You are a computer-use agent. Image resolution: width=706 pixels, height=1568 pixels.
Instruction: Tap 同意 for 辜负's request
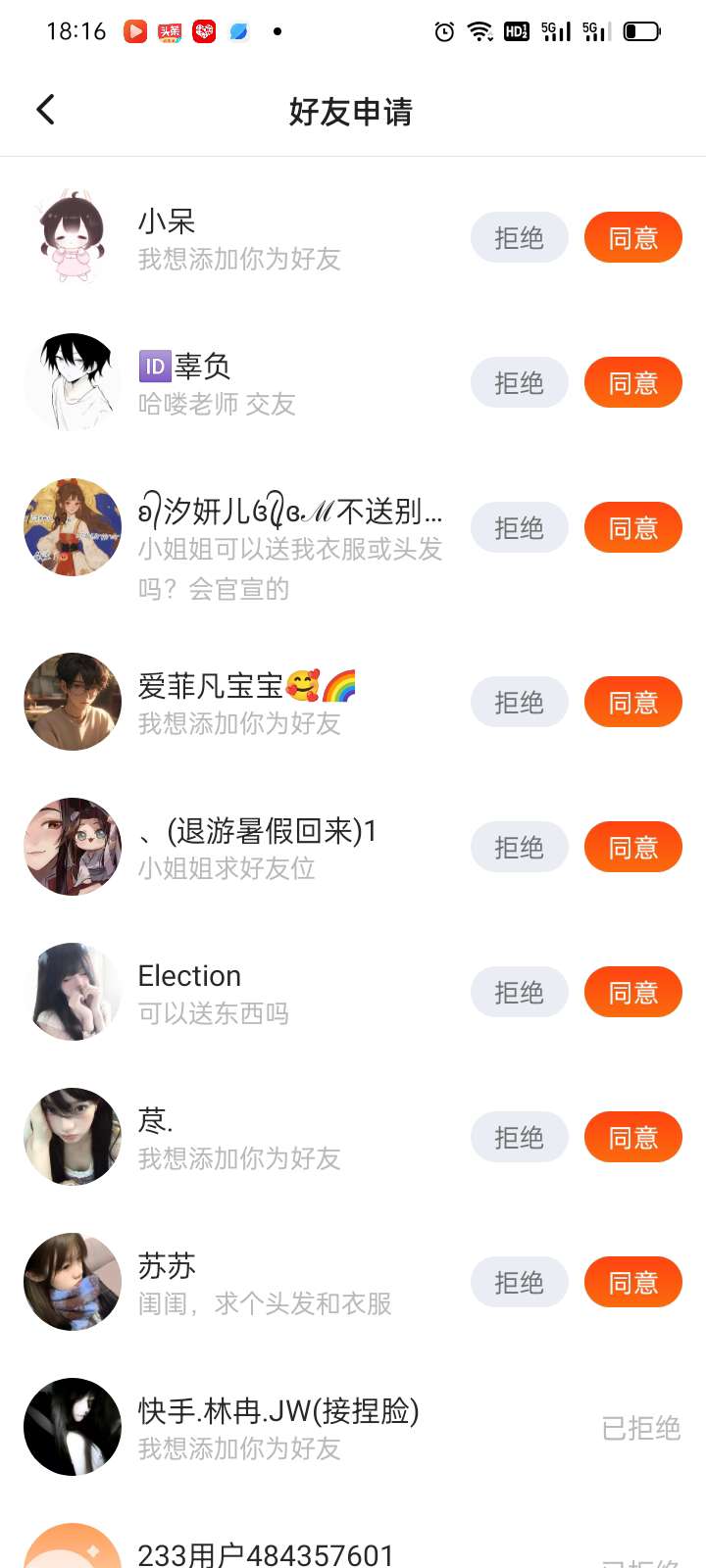point(632,382)
